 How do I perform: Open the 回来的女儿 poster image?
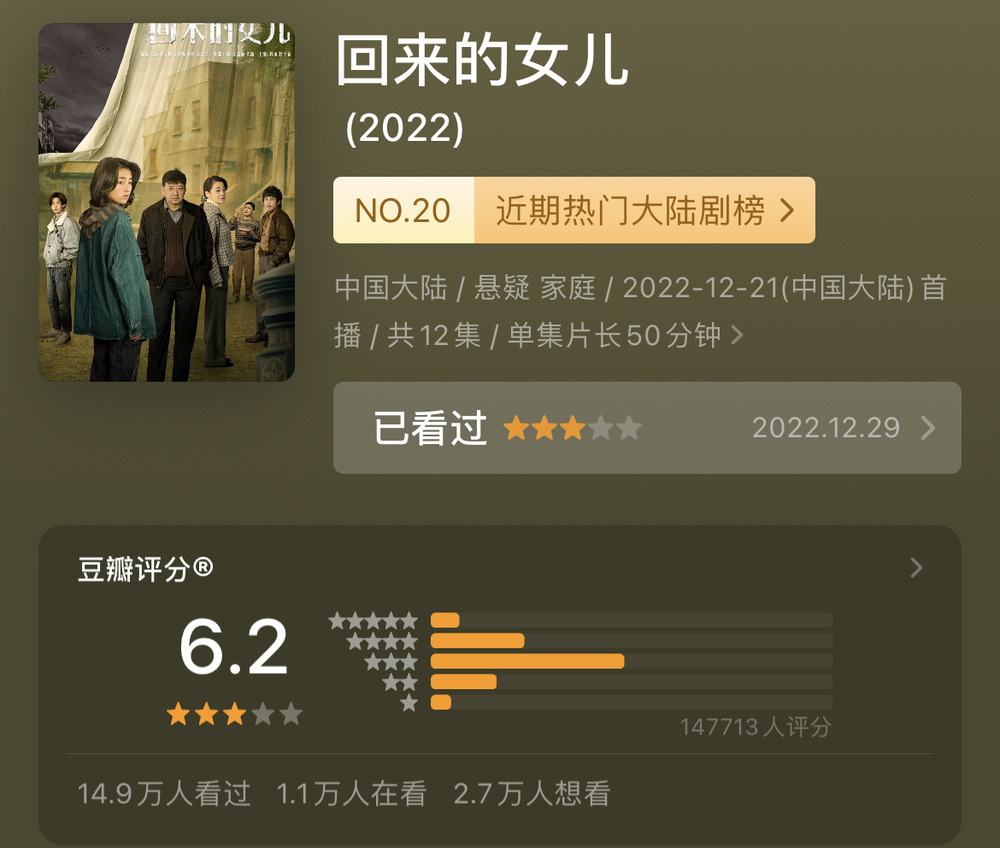pos(166,202)
